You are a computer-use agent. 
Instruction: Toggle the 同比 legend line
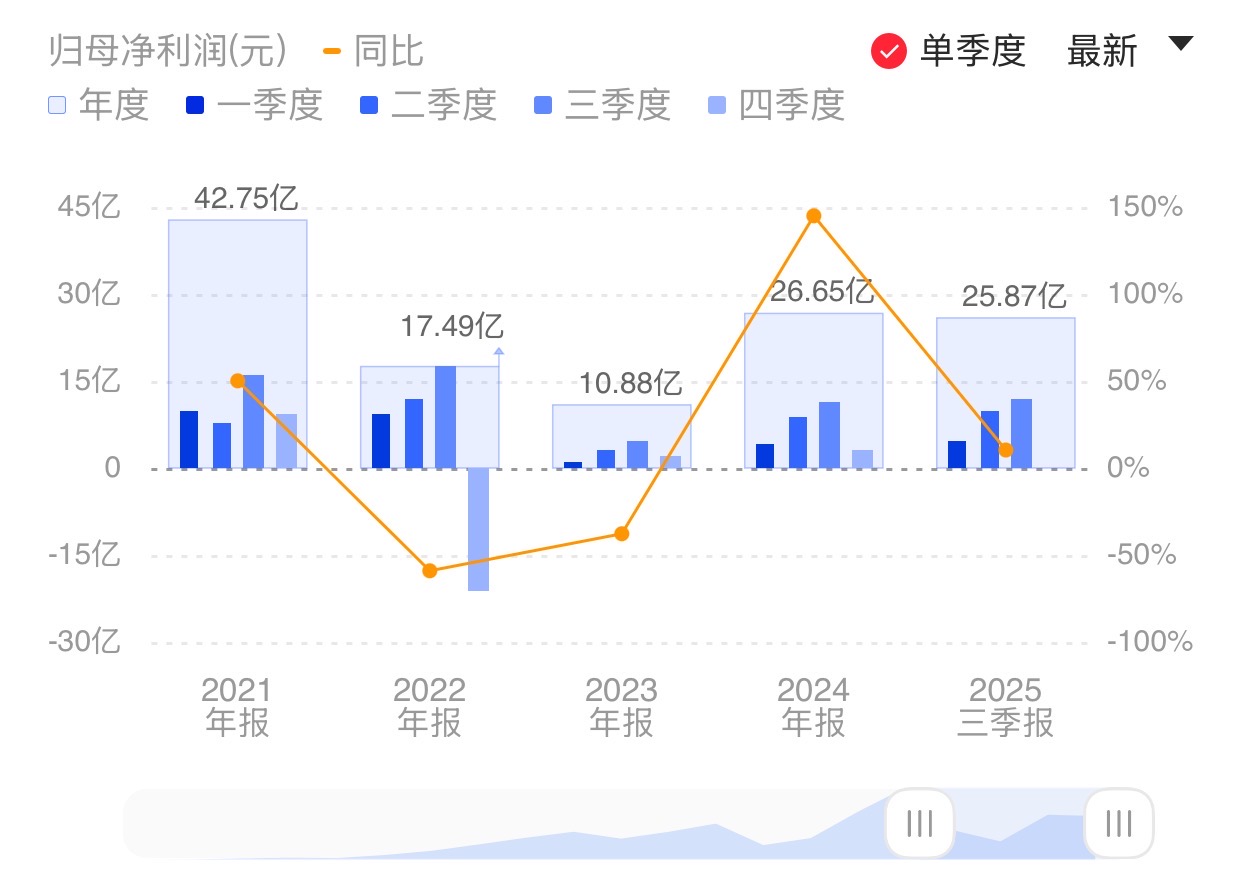tap(374, 50)
